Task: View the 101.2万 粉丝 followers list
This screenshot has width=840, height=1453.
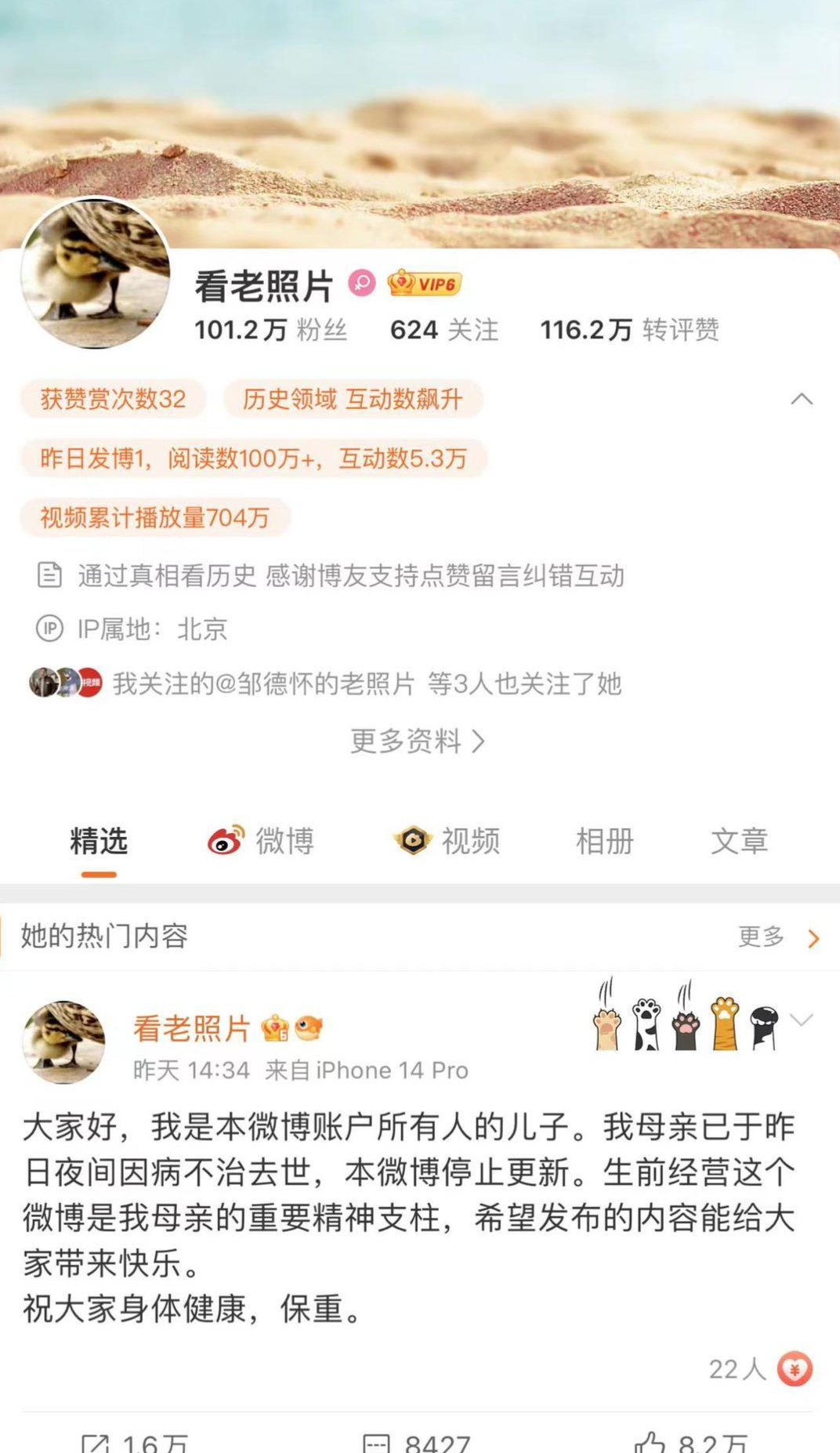Action: (x=270, y=330)
